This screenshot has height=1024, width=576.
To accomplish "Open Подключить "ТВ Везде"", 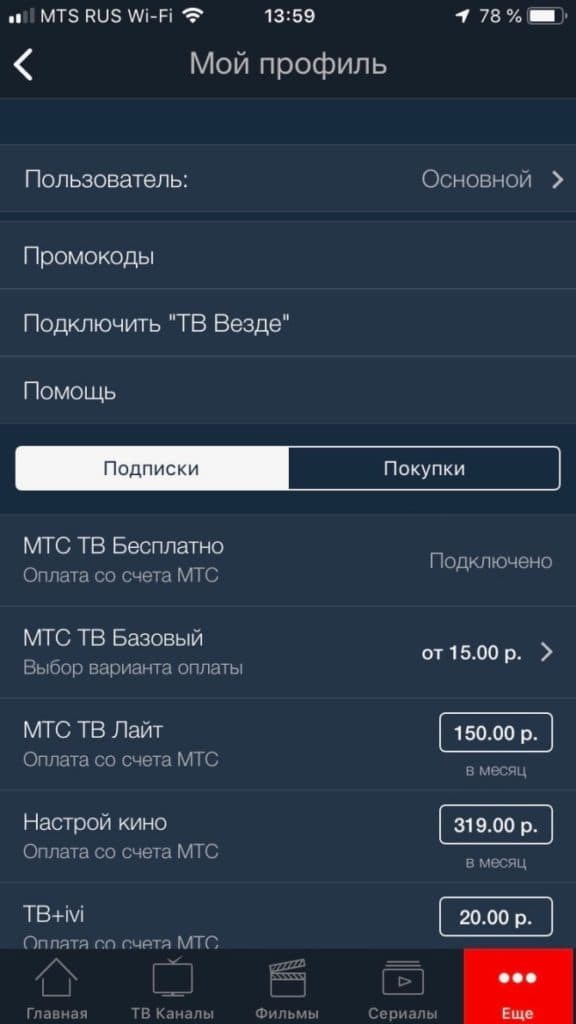I will (288, 323).
